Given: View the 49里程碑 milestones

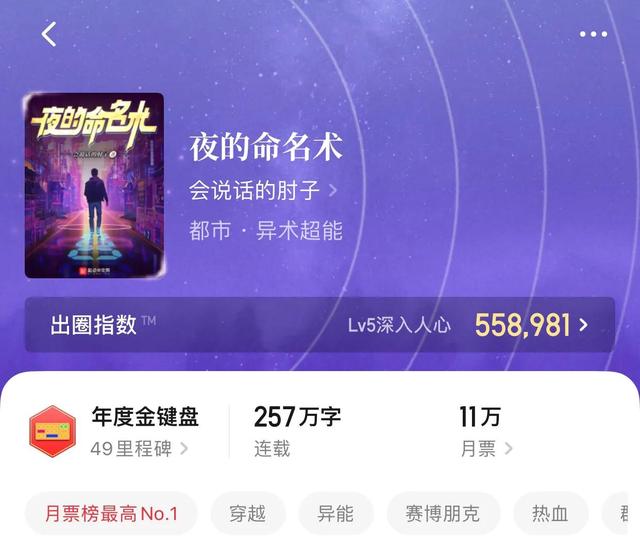Looking at the screenshot, I should pyautogui.click(x=139, y=449).
